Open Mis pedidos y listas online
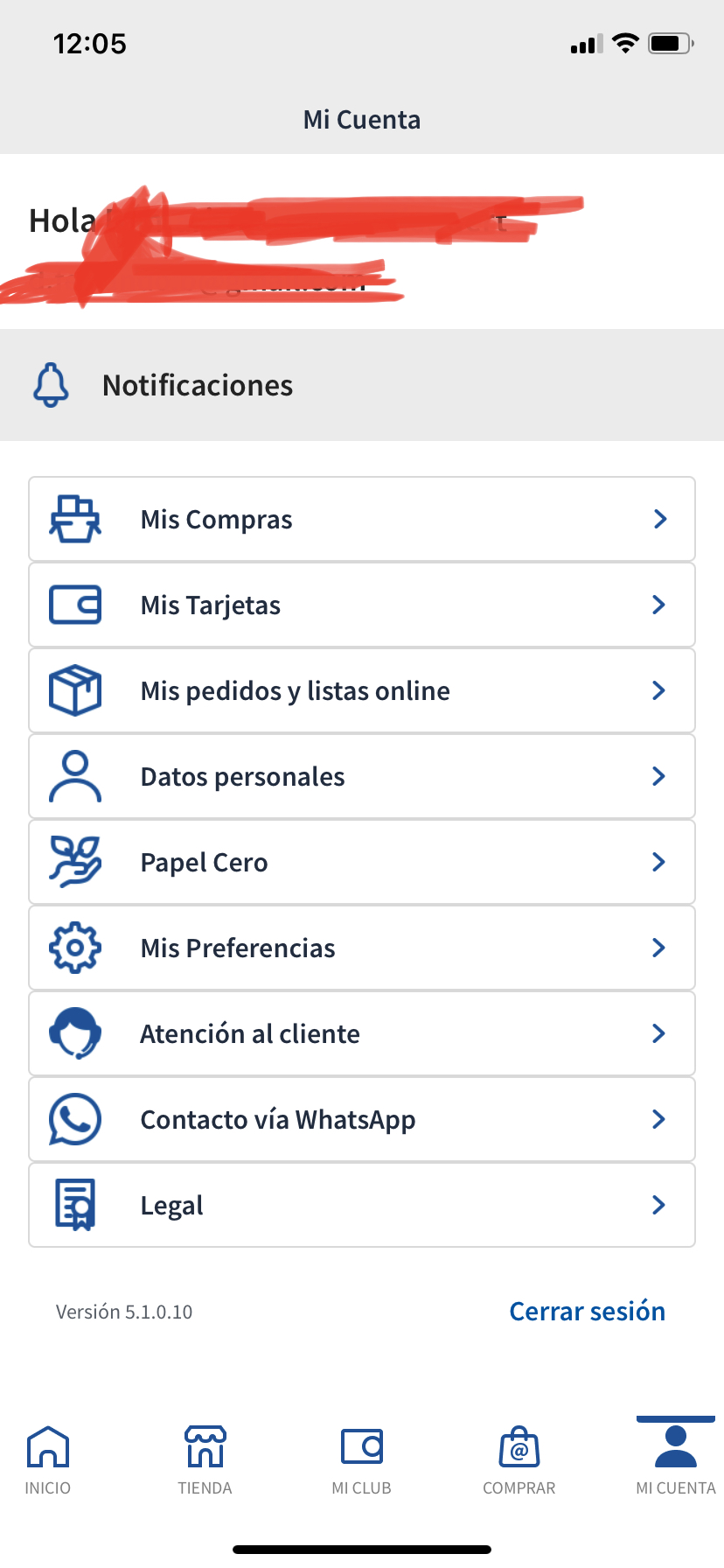 [361, 690]
